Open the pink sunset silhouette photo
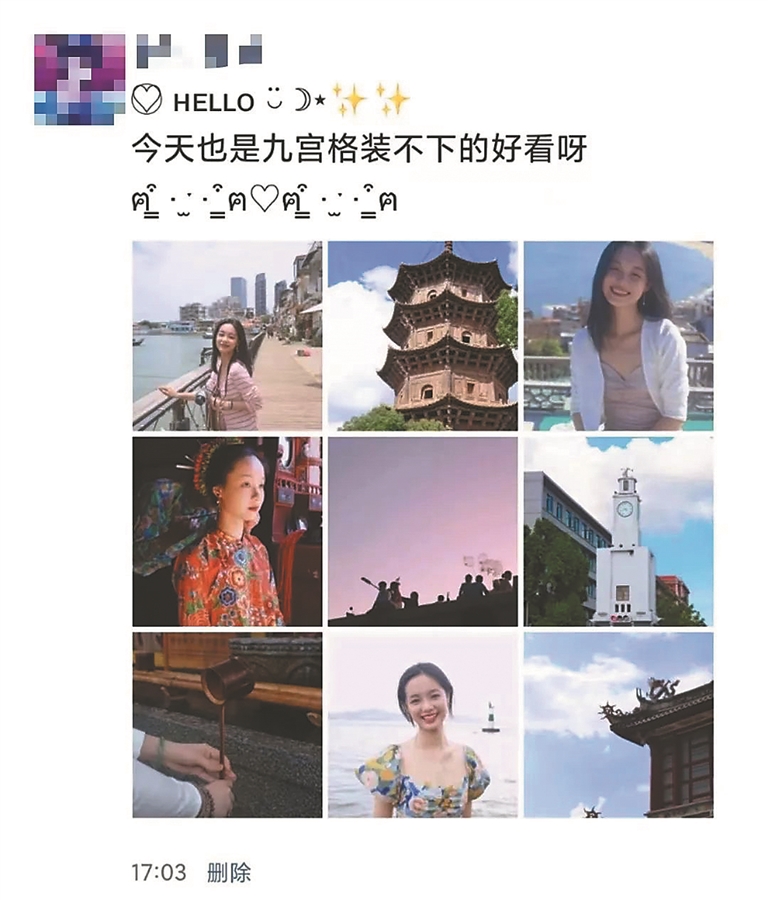The image size is (768, 900). (422, 531)
